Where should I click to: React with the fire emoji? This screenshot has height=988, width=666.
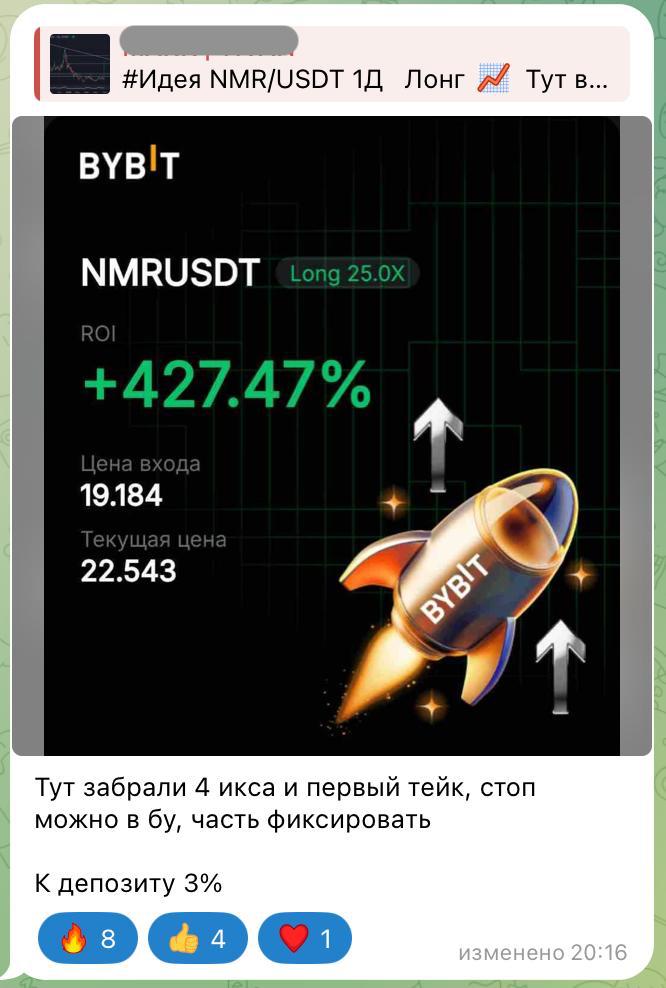coord(88,939)
